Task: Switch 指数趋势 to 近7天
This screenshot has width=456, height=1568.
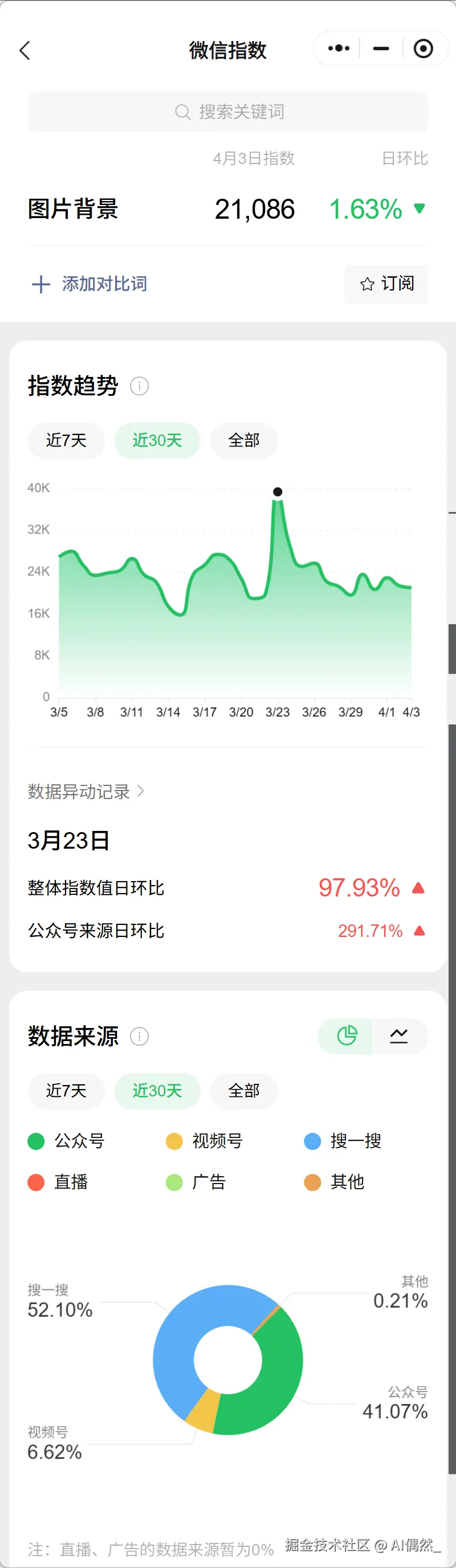Action: [66, 440]
